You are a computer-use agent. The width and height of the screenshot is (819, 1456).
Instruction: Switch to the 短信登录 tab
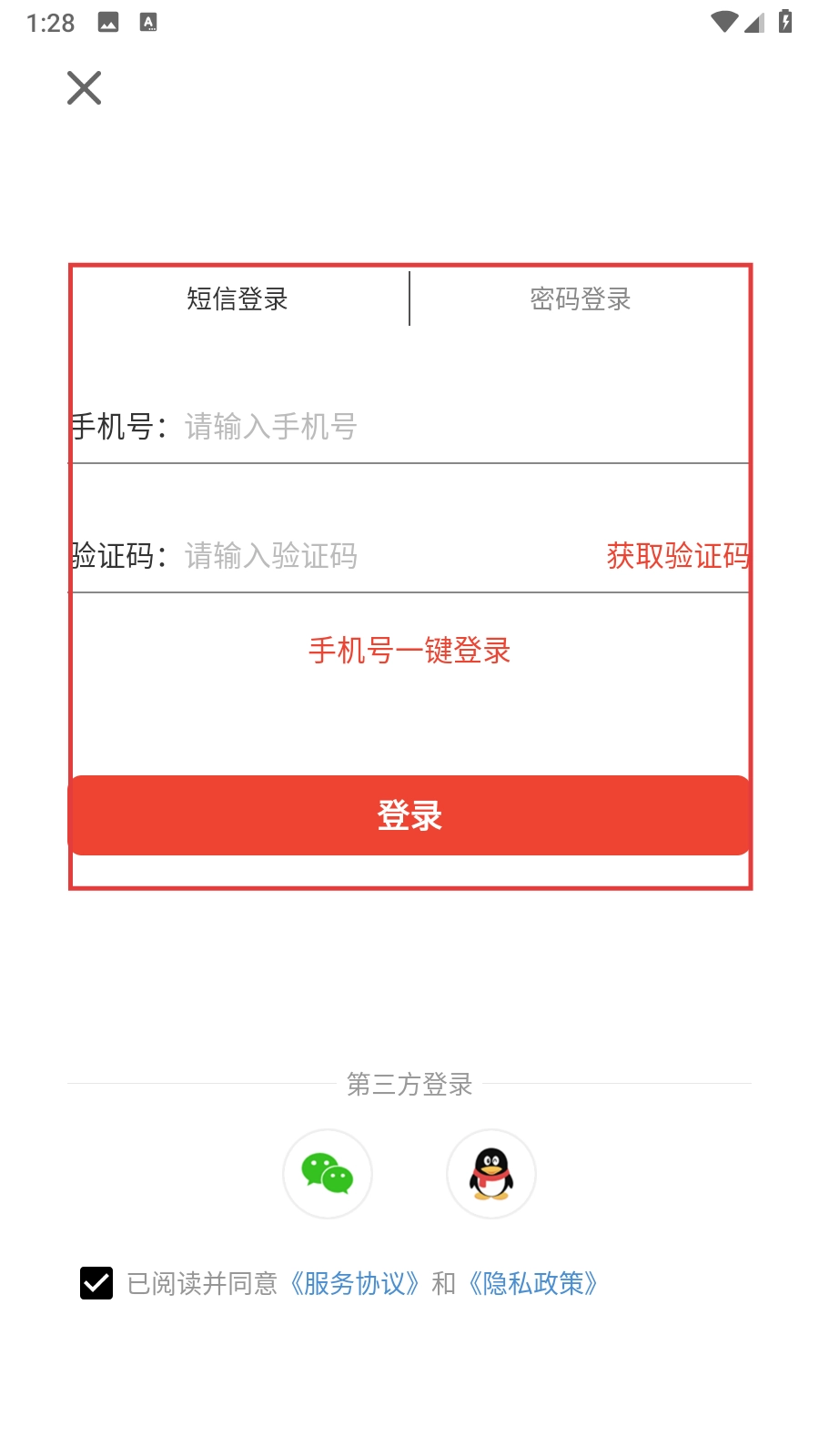(x=238, y=298)
